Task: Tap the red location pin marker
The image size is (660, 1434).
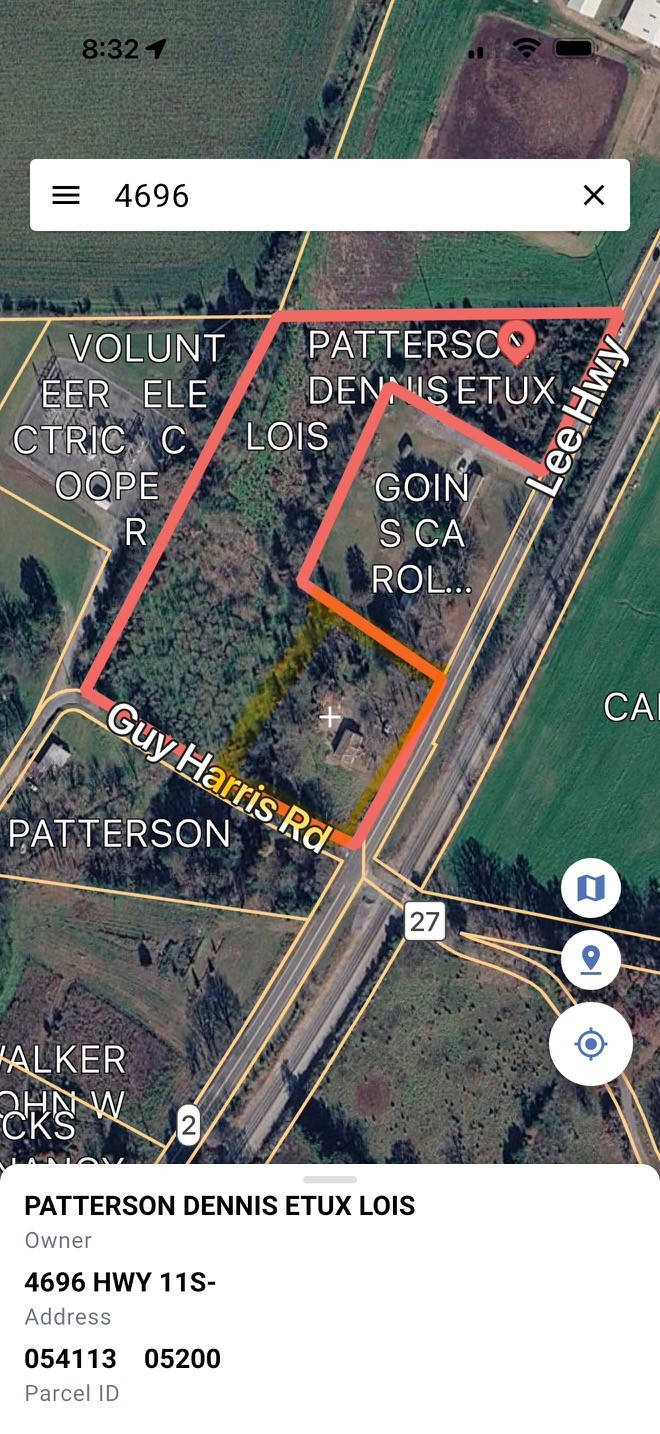Action: (x=517, y=341)
